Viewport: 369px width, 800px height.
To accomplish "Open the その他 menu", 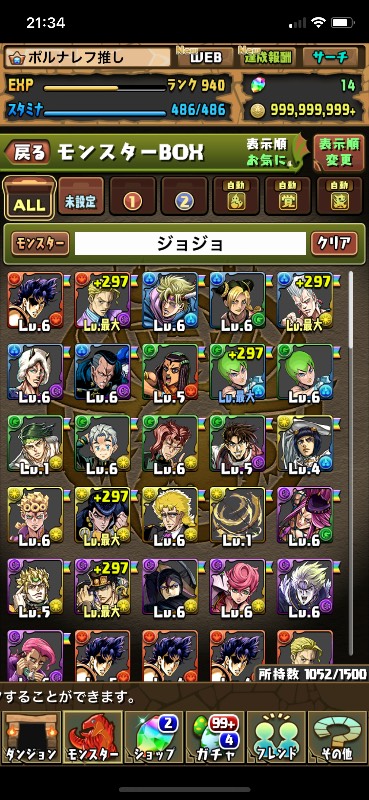I will click(x=337, y=737).
